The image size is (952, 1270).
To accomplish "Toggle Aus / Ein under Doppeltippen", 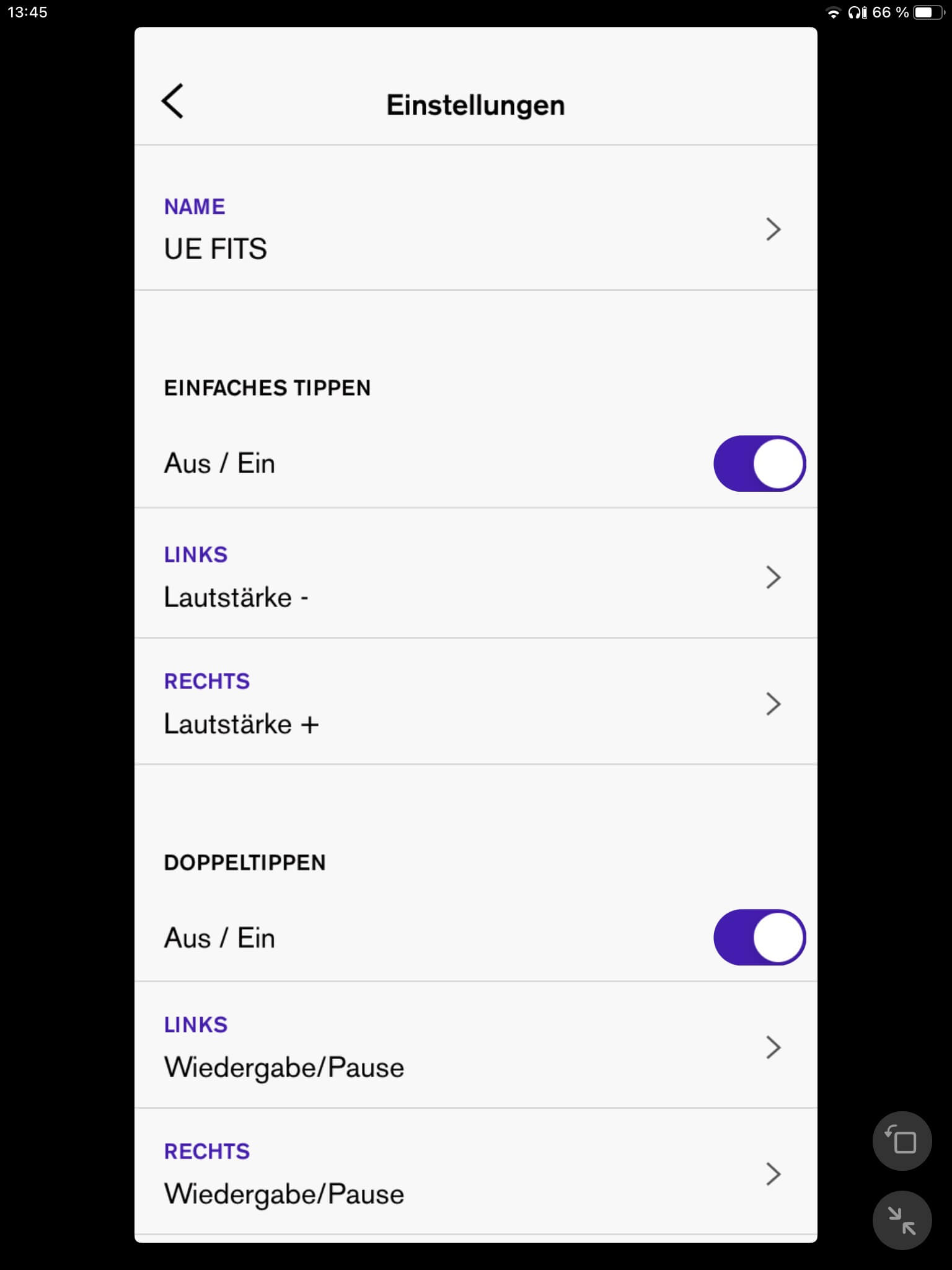I will (x=759, y=938).
